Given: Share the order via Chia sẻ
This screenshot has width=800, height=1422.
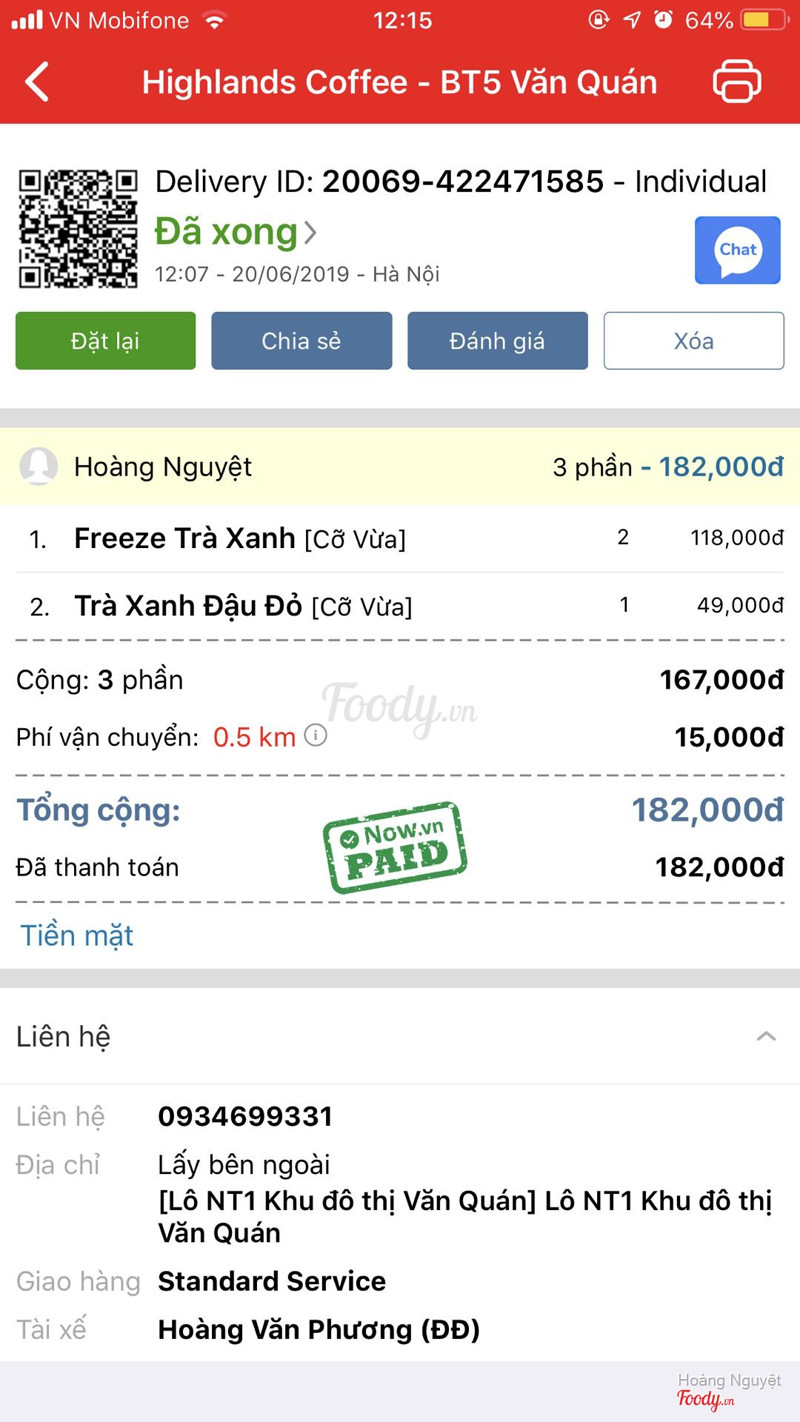Looking at the screenshot, I should pos(301,341).
